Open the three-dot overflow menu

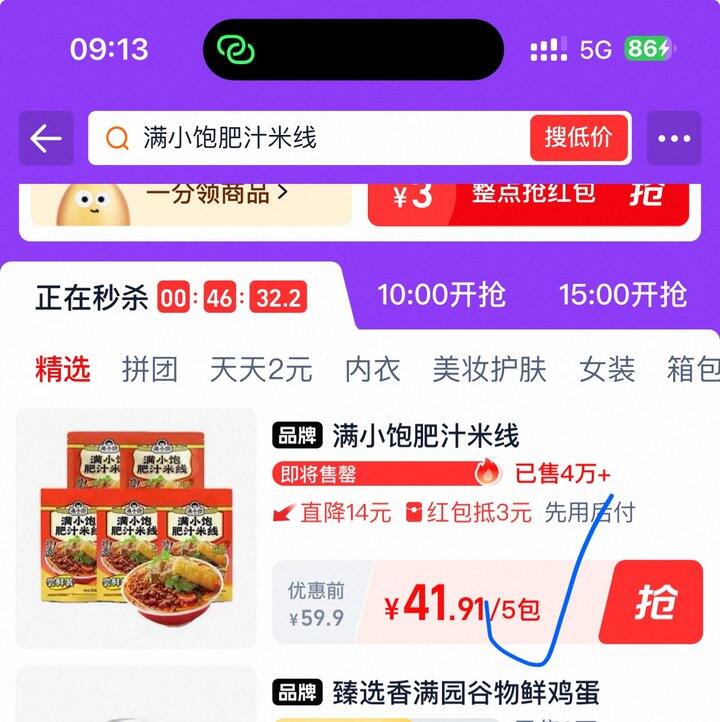pyautogui.click(x=674, y=138)
